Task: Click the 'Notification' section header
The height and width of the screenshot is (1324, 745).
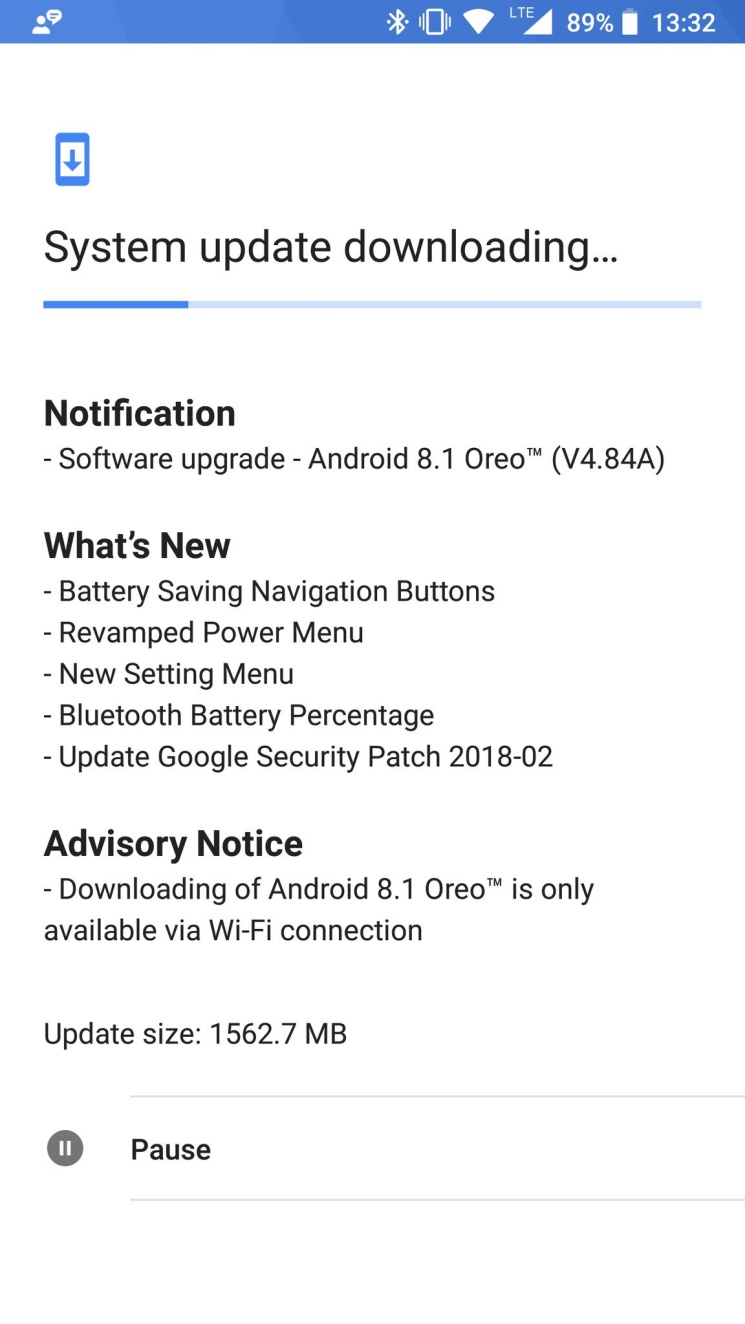Action: tap(139, 412)
